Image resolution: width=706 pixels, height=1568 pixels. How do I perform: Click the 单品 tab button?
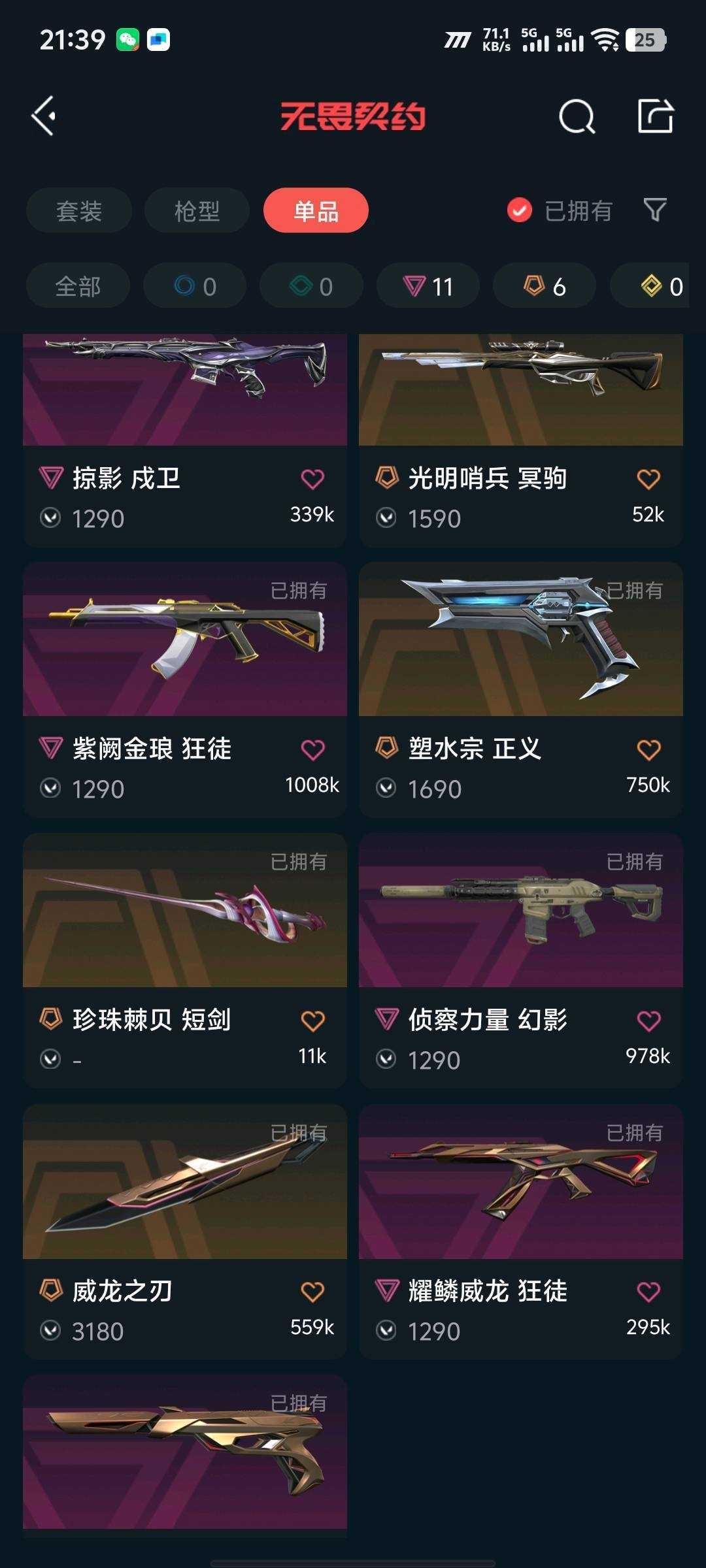pos(316,210)
